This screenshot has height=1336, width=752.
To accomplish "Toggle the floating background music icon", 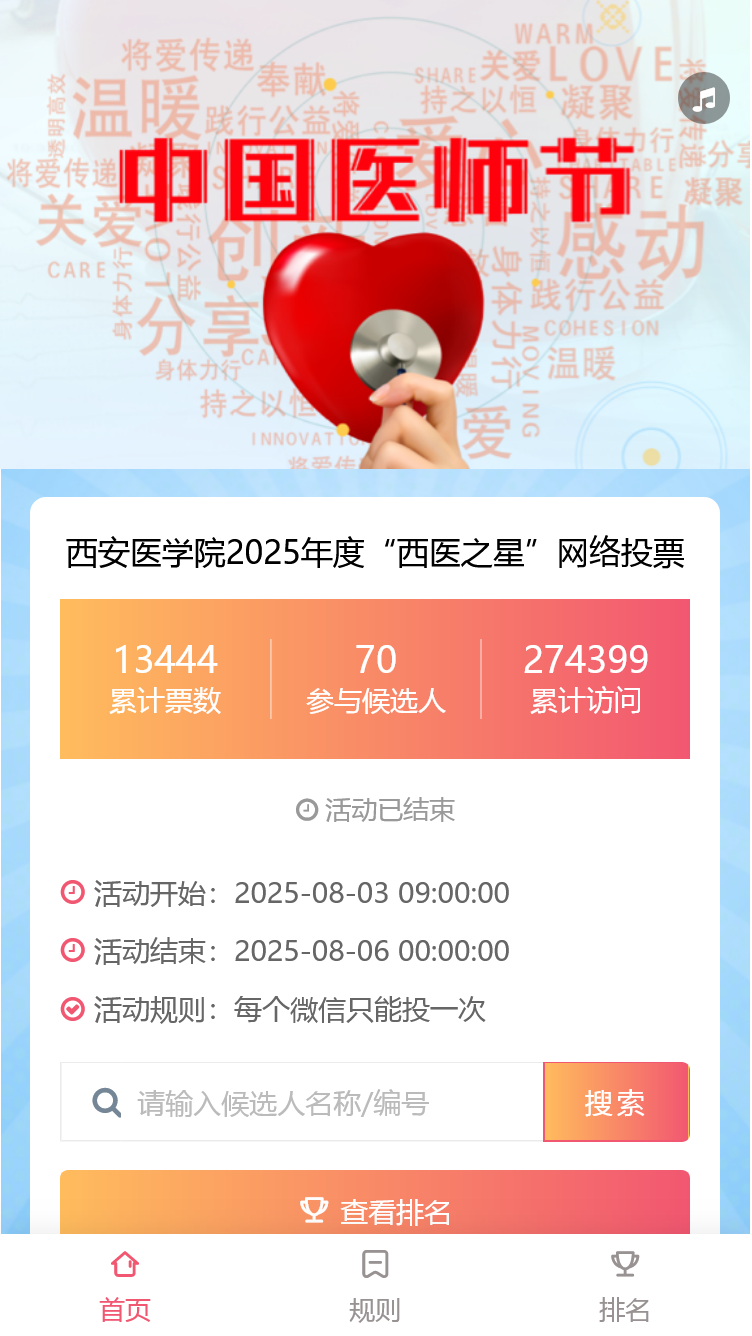I will [704, 97].
